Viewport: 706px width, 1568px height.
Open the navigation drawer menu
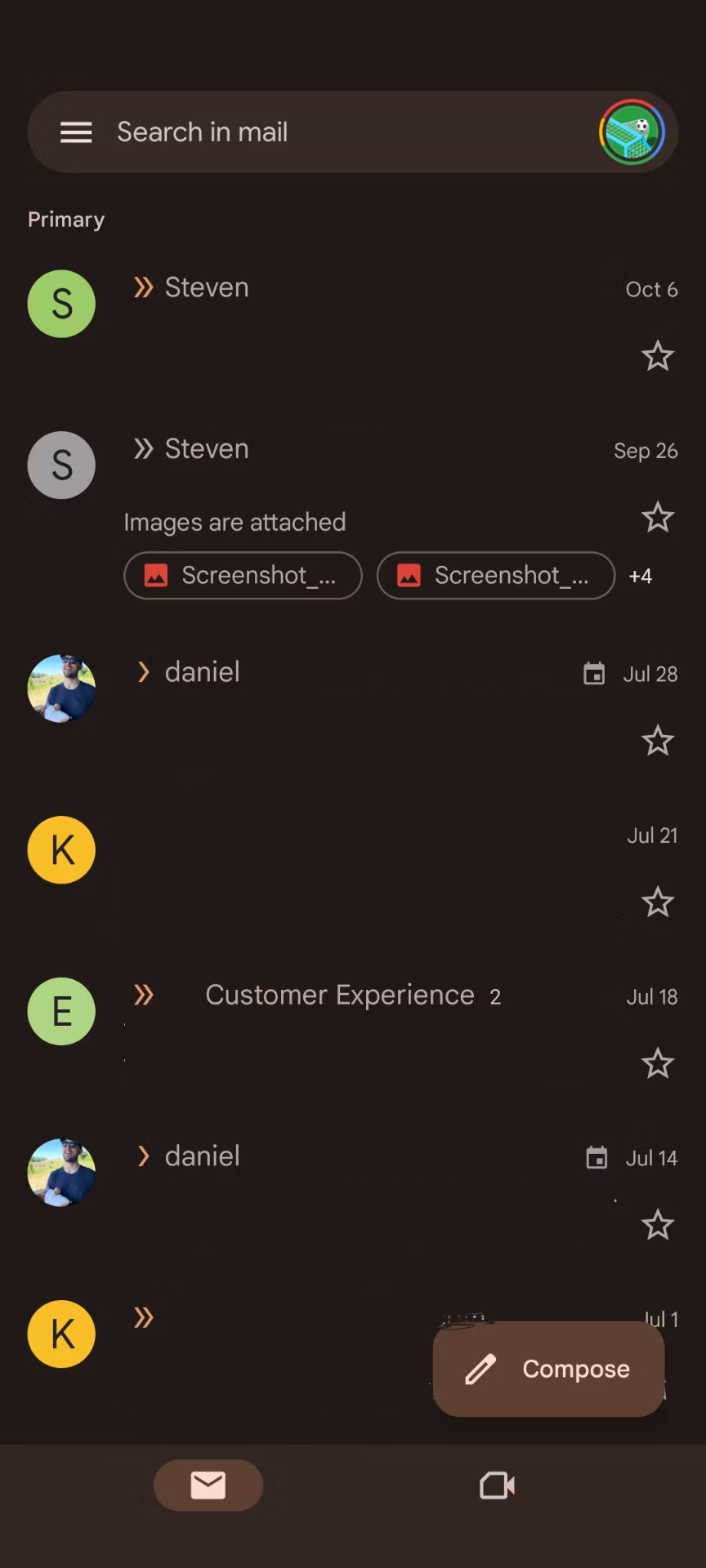coord(76,131)
